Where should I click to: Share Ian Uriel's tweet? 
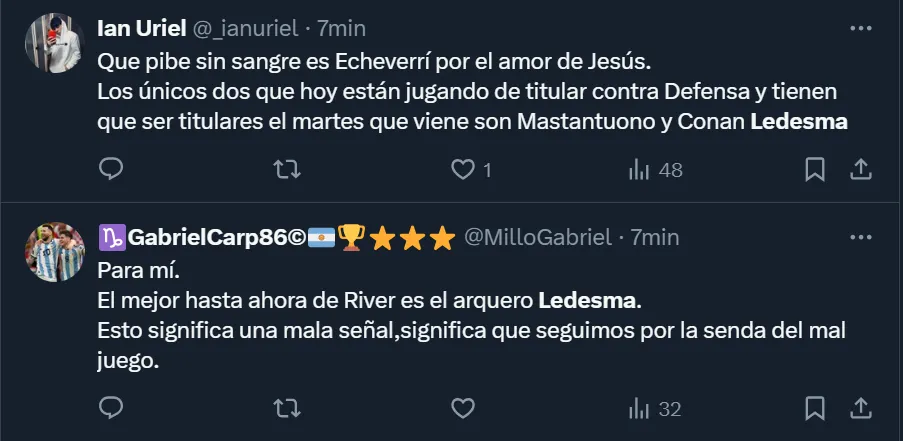click(860, 170)
